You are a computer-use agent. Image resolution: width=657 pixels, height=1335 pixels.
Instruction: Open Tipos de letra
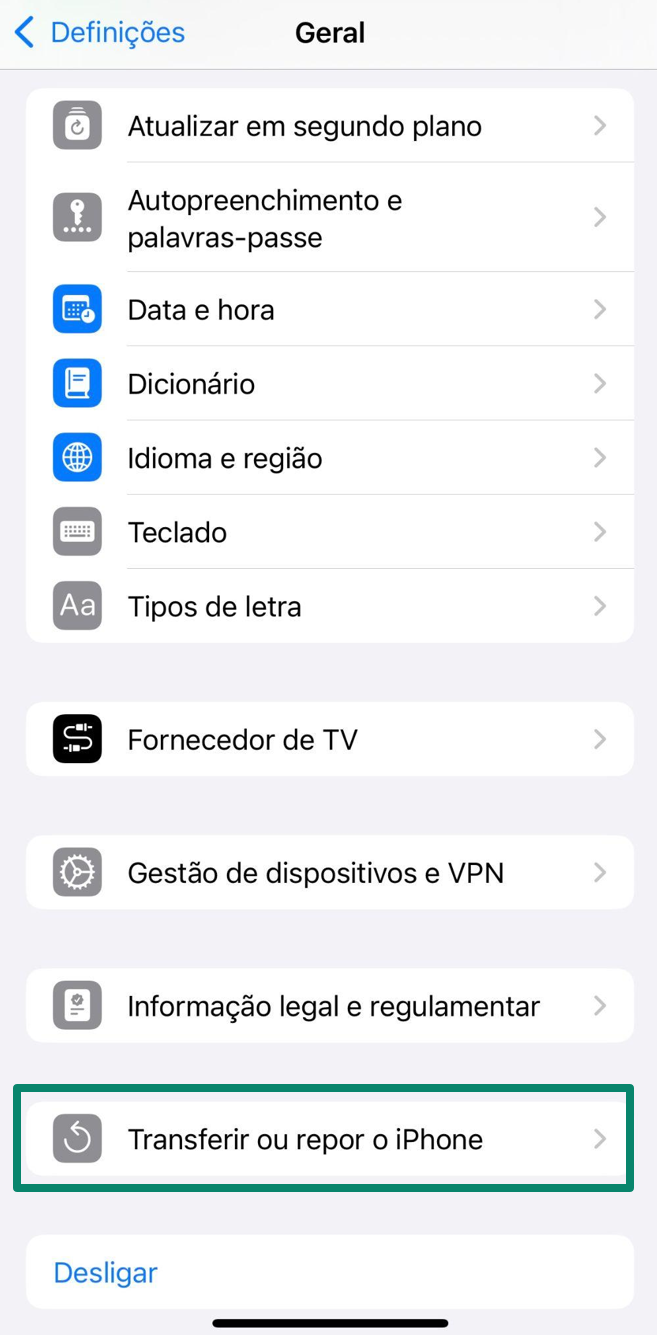[x=330, y=606]
